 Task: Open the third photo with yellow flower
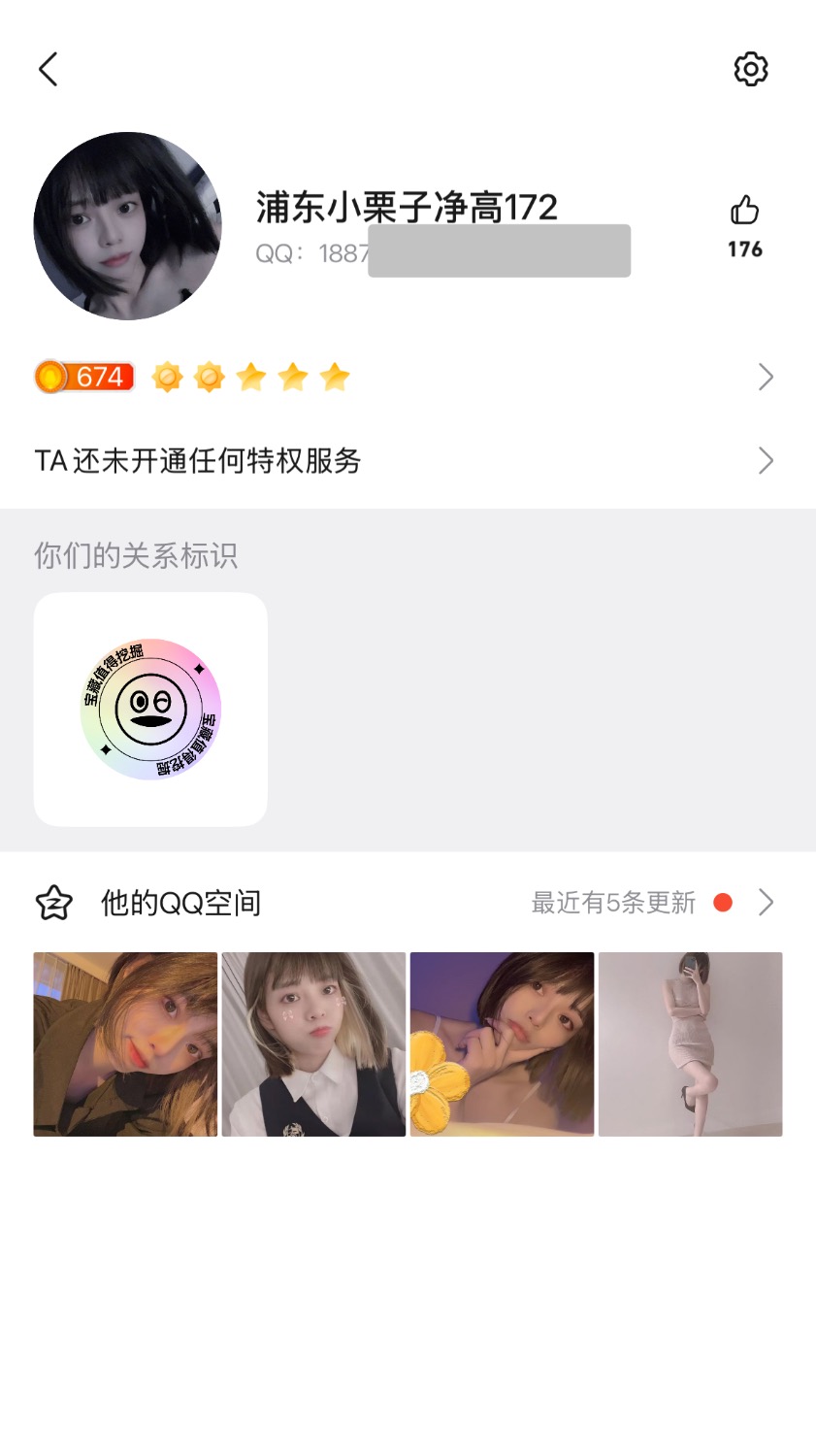502,1044
